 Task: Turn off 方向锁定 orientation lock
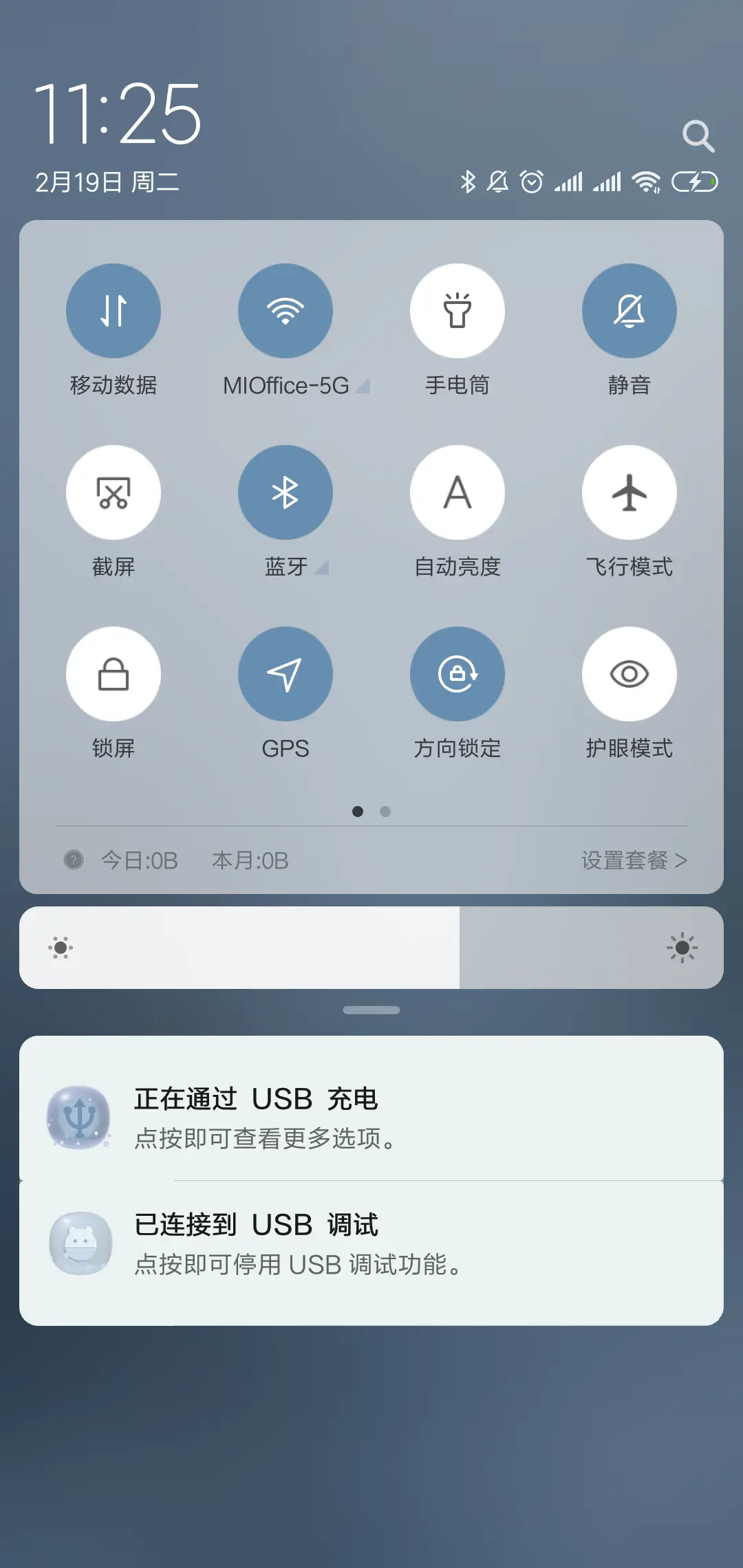pyautogui.click(x=457, y=674)
